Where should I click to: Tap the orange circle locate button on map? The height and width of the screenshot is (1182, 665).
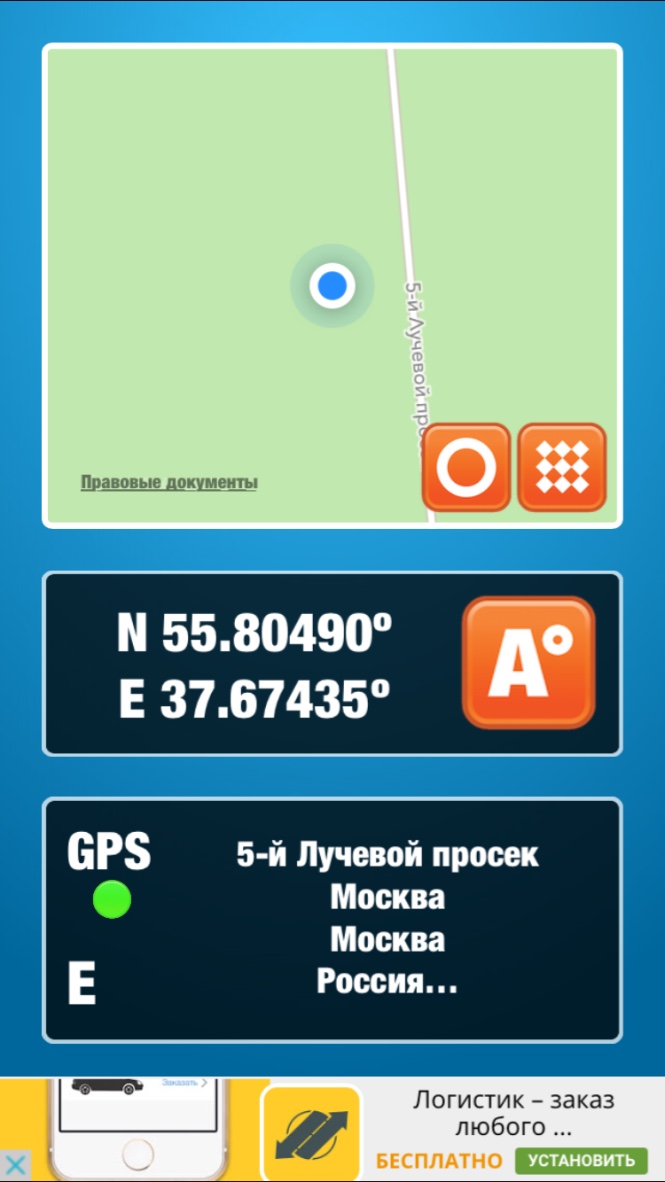(466, 467)
